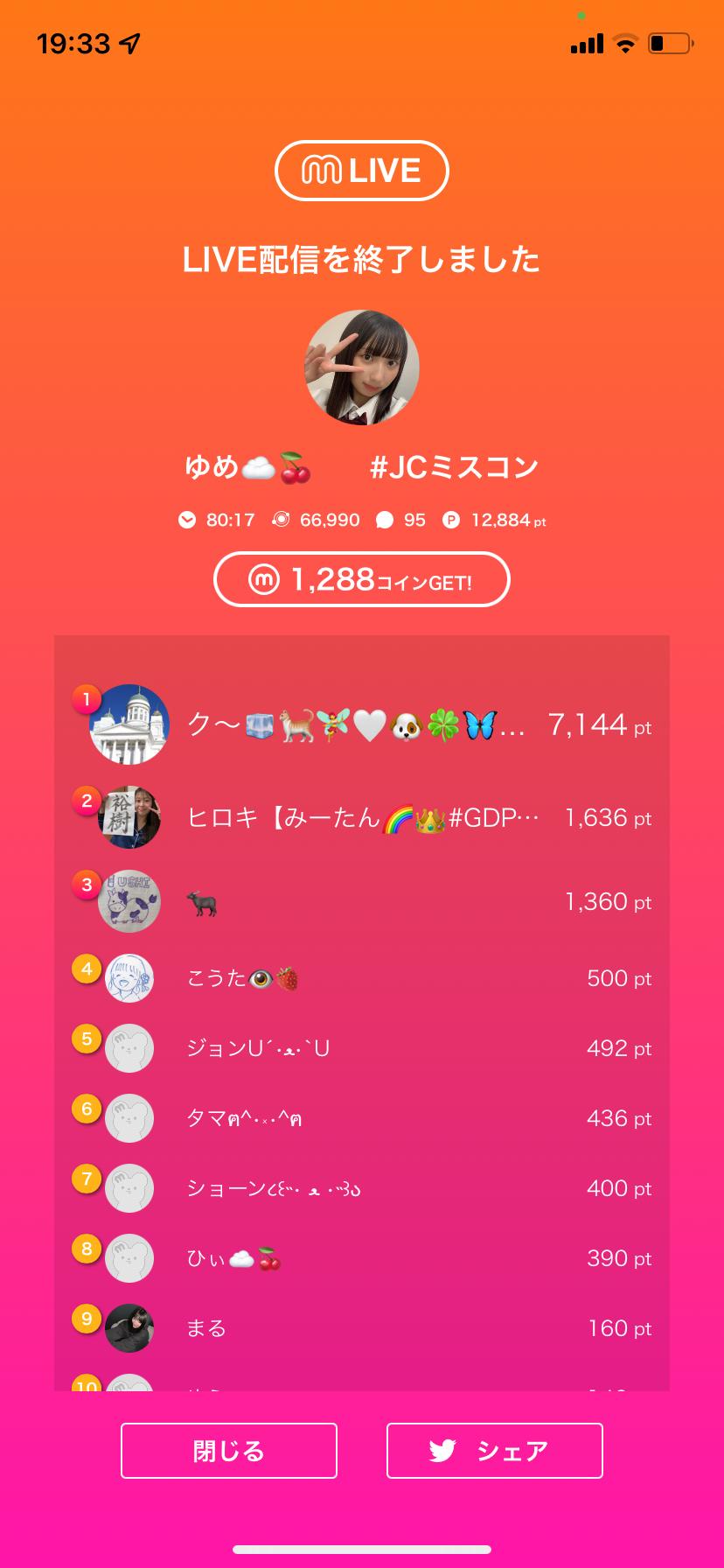Image resolution: width=724 pixels, height=1568 pixels.
Task: View the ジョン supporter entry
Action: pyautogui.click(x=362, y=1048)
